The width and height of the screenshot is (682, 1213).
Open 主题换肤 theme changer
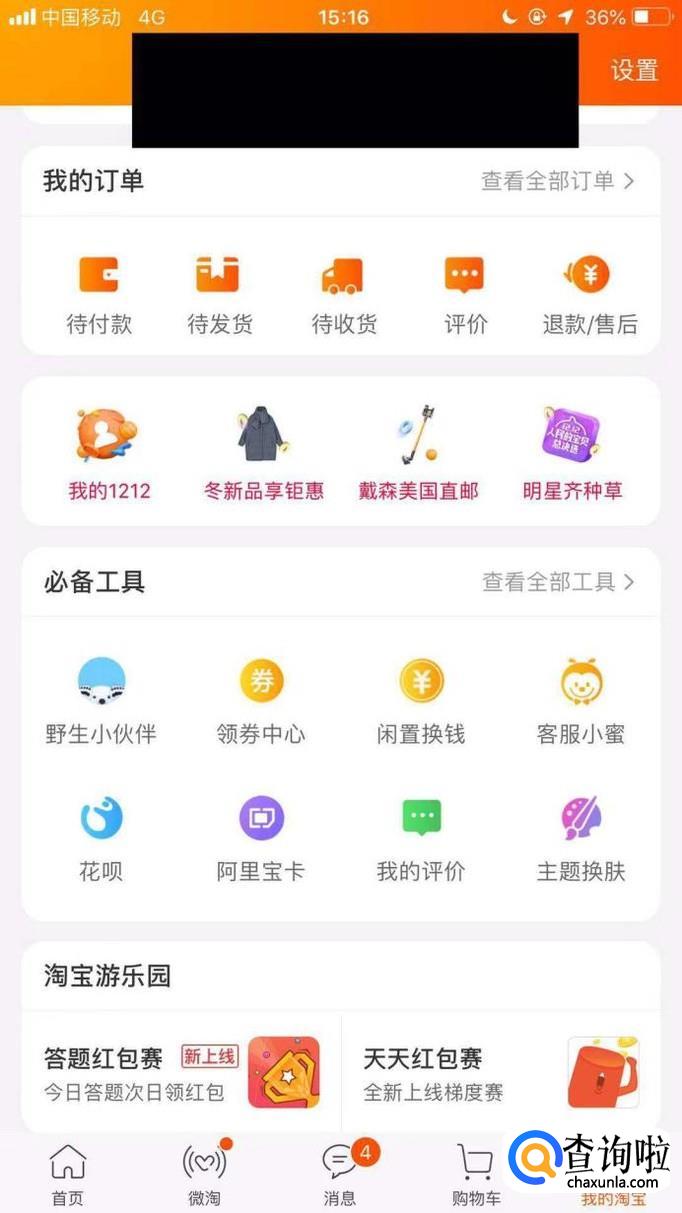click(581, 839)
